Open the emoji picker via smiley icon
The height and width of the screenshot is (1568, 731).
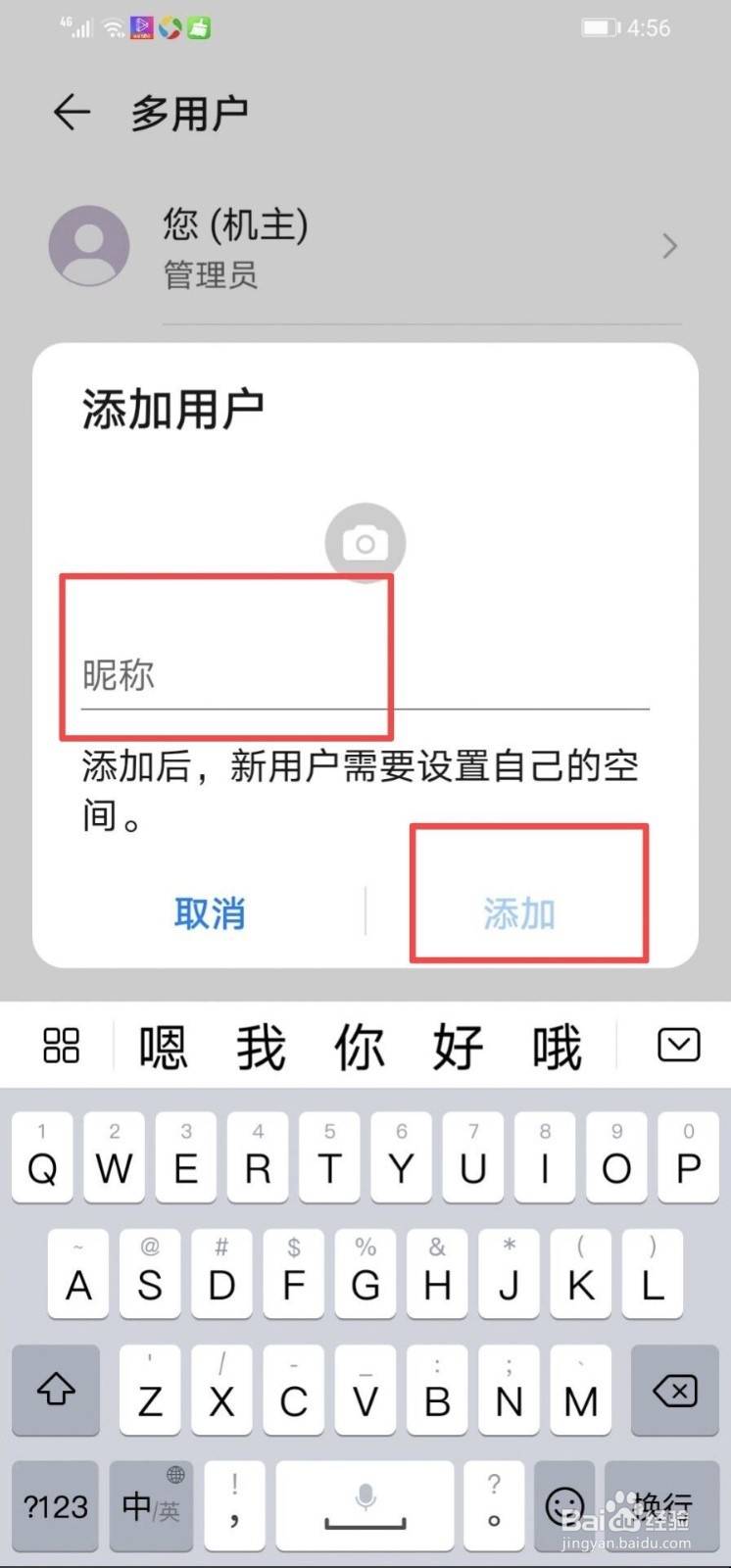pos(562,1506)
